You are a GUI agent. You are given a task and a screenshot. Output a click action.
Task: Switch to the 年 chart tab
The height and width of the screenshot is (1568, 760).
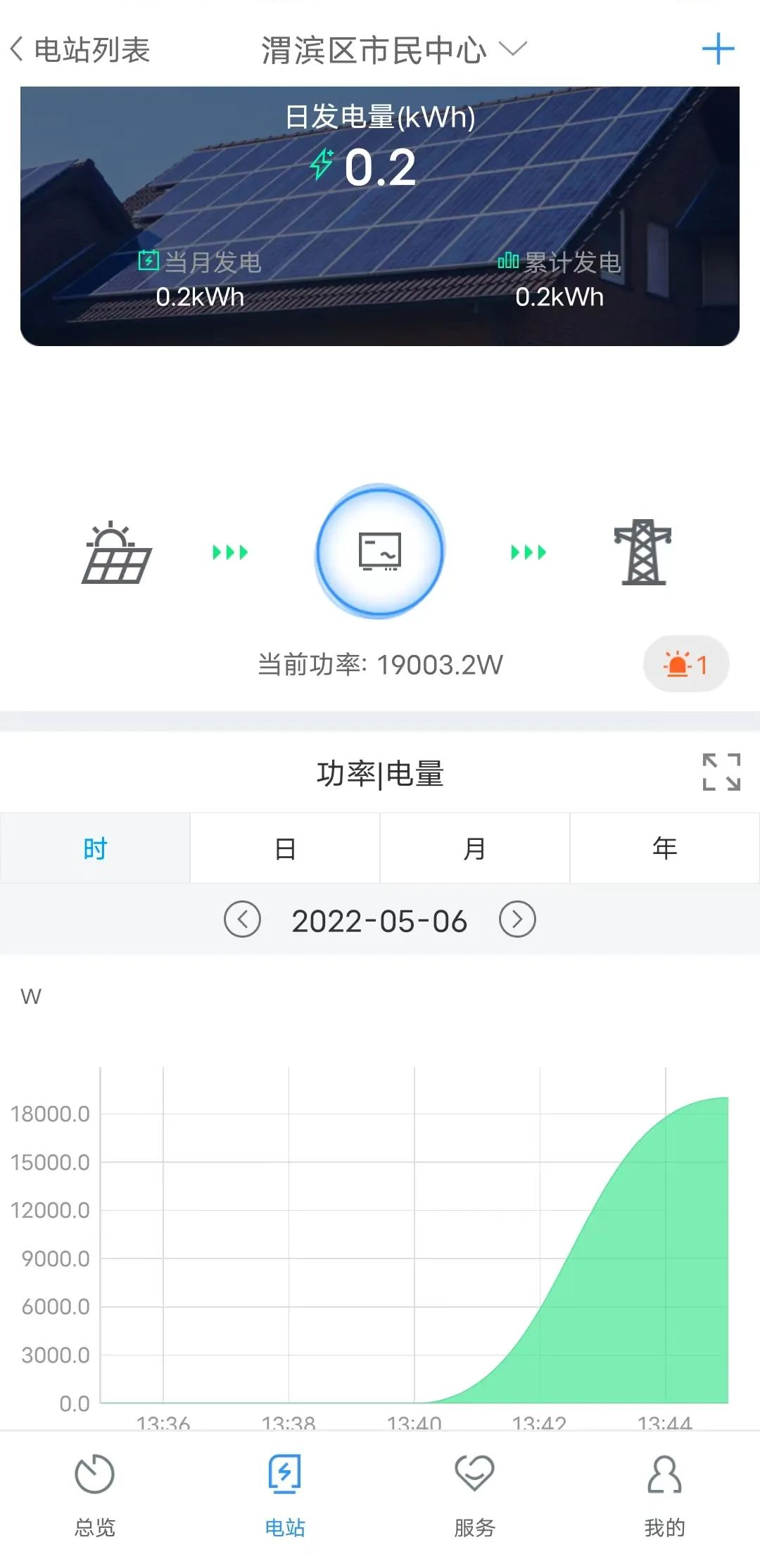point(664,848)
